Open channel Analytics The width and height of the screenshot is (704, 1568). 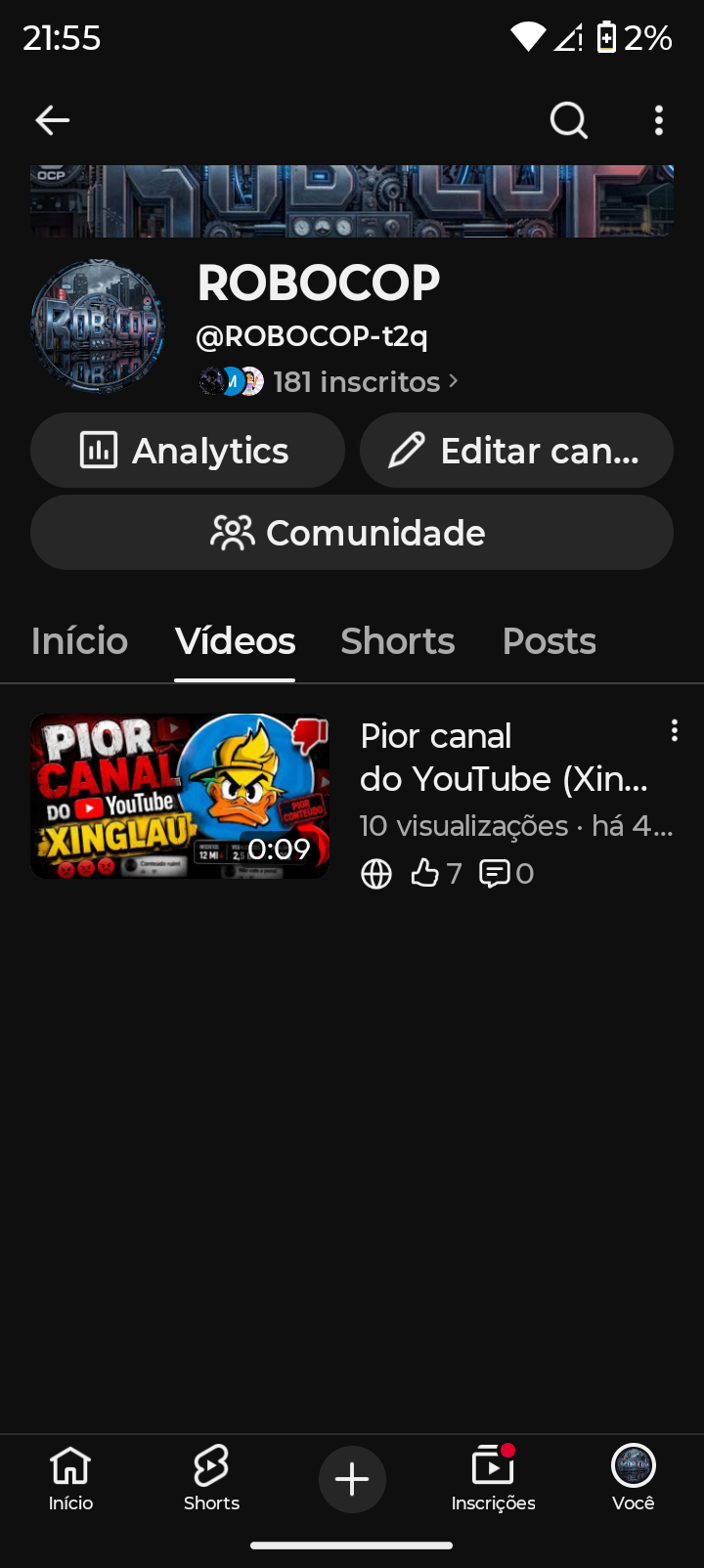pyautogui.click(x=188, y=451)
